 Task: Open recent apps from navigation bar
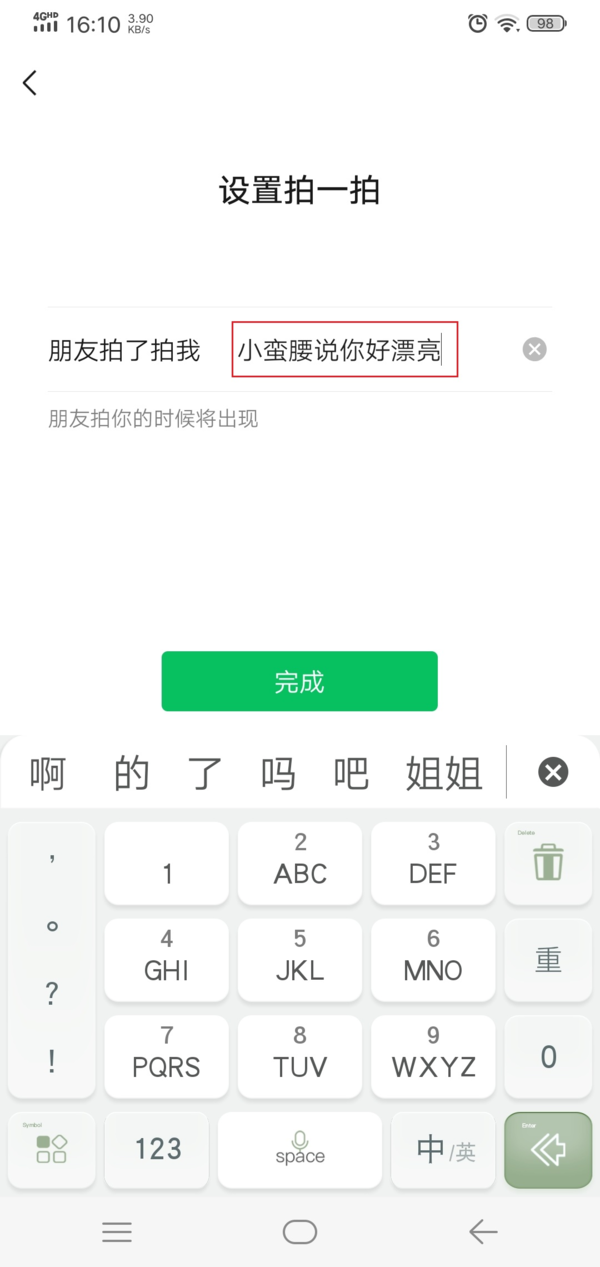[x=117, y=1232]
